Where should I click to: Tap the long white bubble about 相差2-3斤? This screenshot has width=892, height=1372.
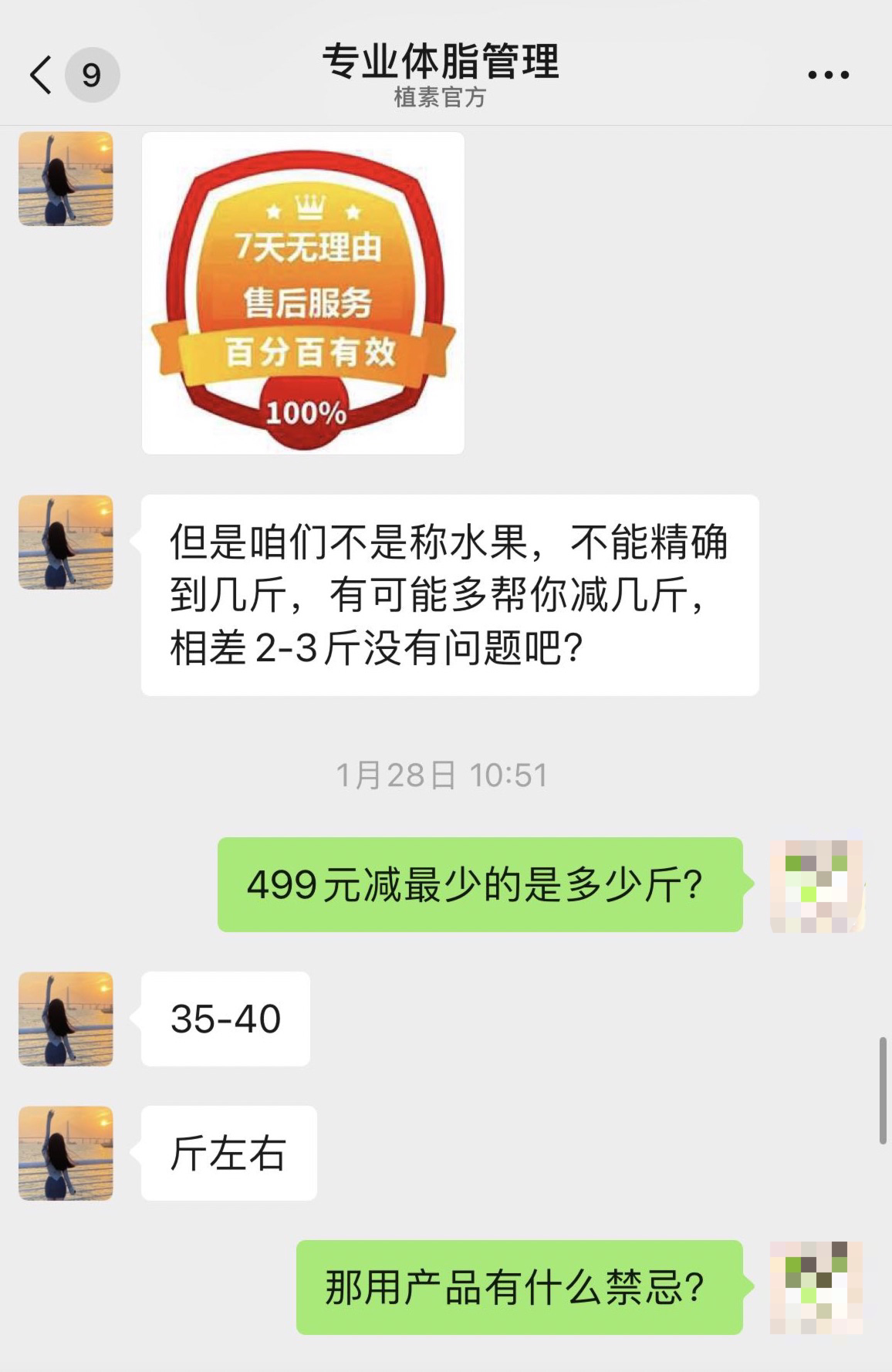point(450,596)
